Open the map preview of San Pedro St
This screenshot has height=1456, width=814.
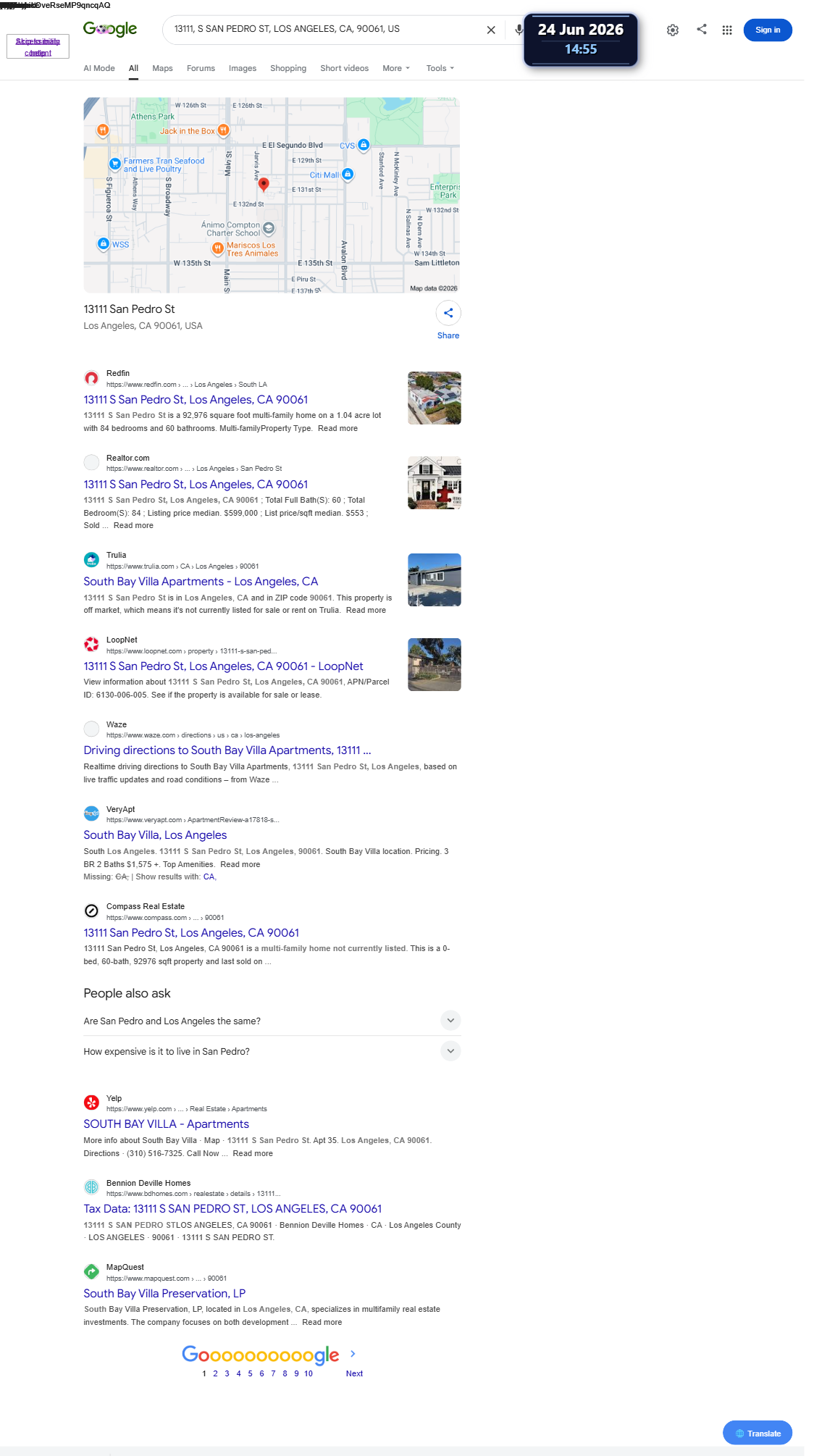[272, 196]
